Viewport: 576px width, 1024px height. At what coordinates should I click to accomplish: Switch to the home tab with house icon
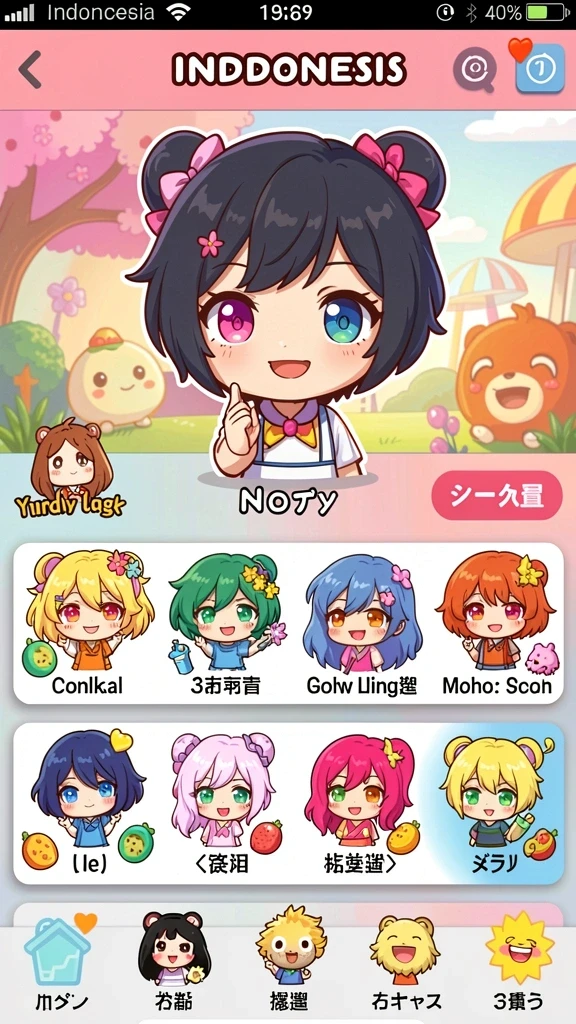click(x=60, y=964)
